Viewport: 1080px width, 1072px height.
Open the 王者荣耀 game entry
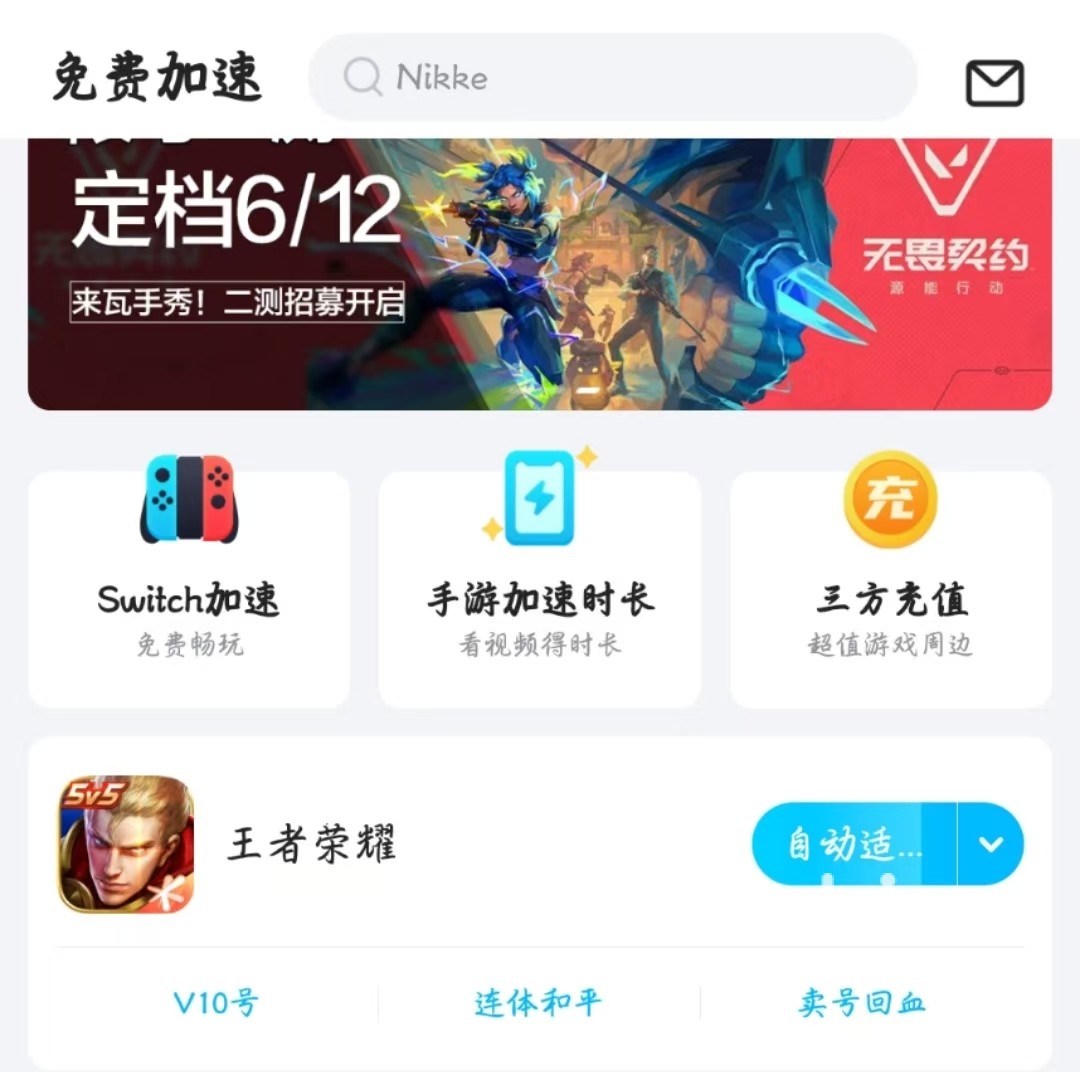click(x=311, y=845)
